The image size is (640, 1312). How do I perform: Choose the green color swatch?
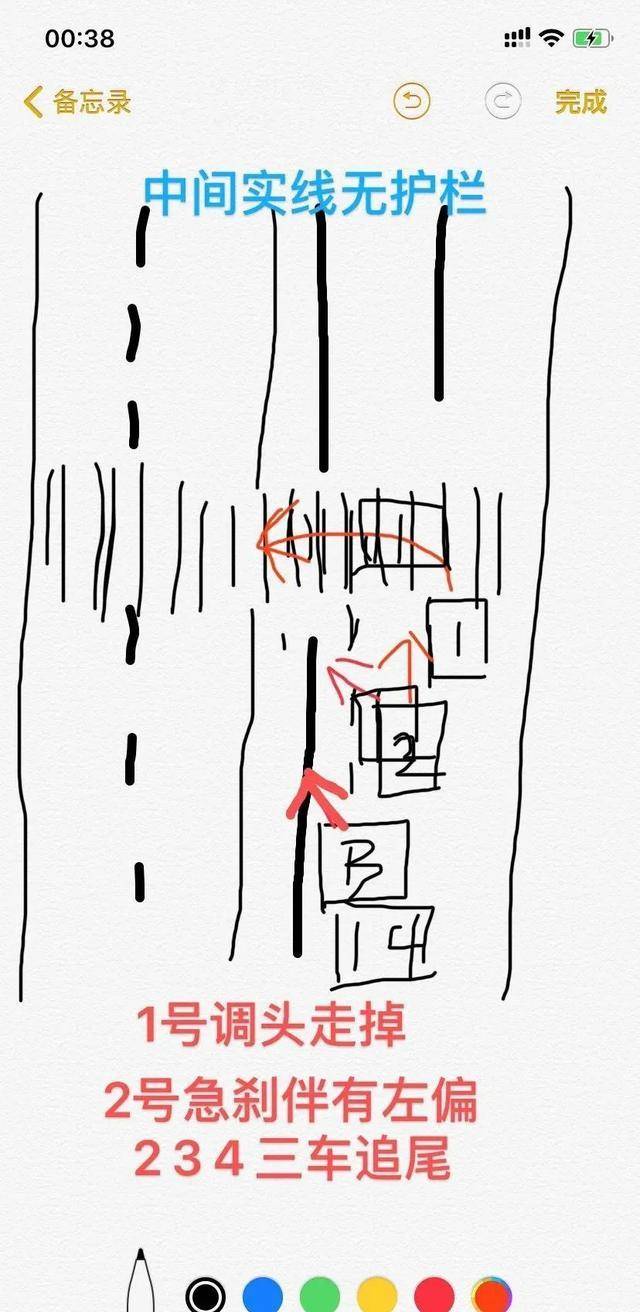click(x=319, y=1295)
